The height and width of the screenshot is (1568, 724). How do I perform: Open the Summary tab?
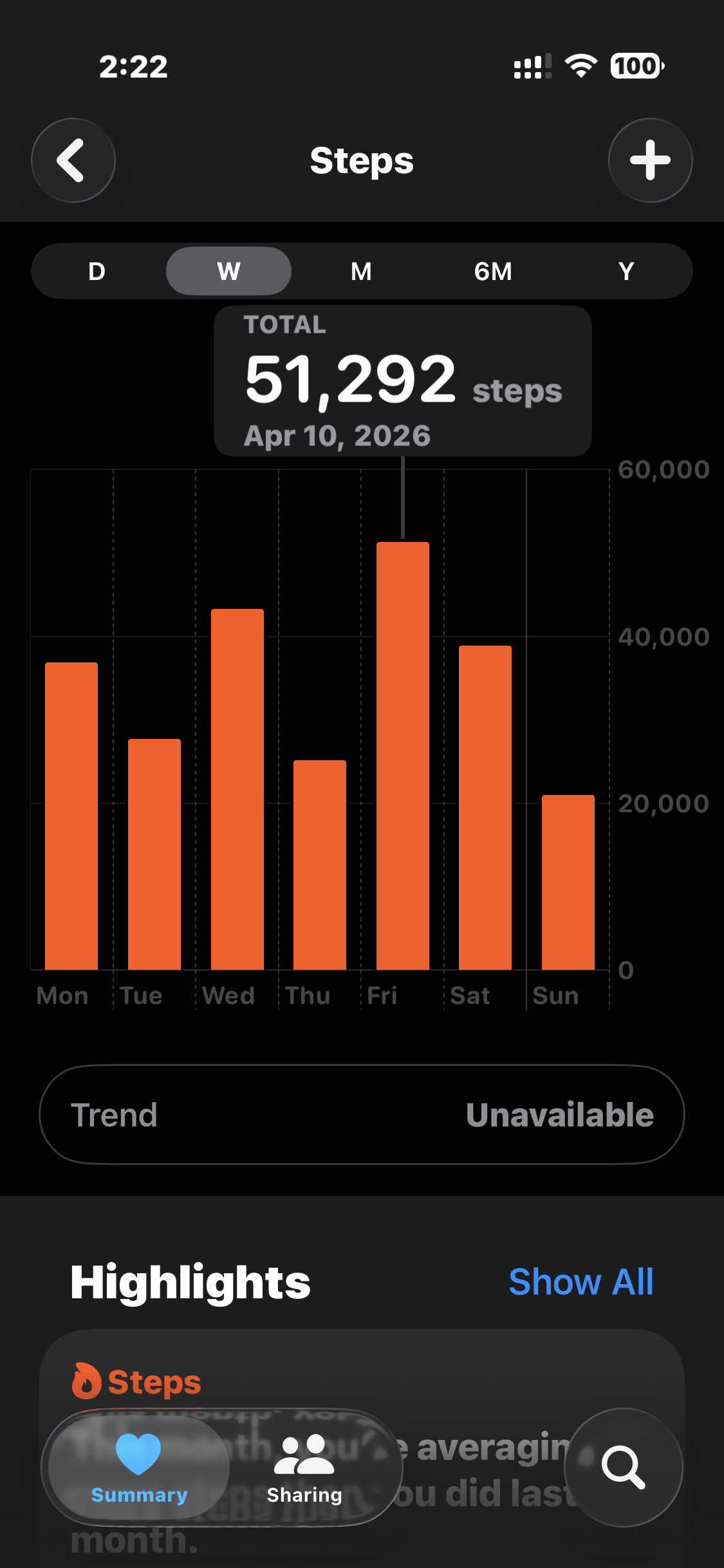click(139, 1468)
